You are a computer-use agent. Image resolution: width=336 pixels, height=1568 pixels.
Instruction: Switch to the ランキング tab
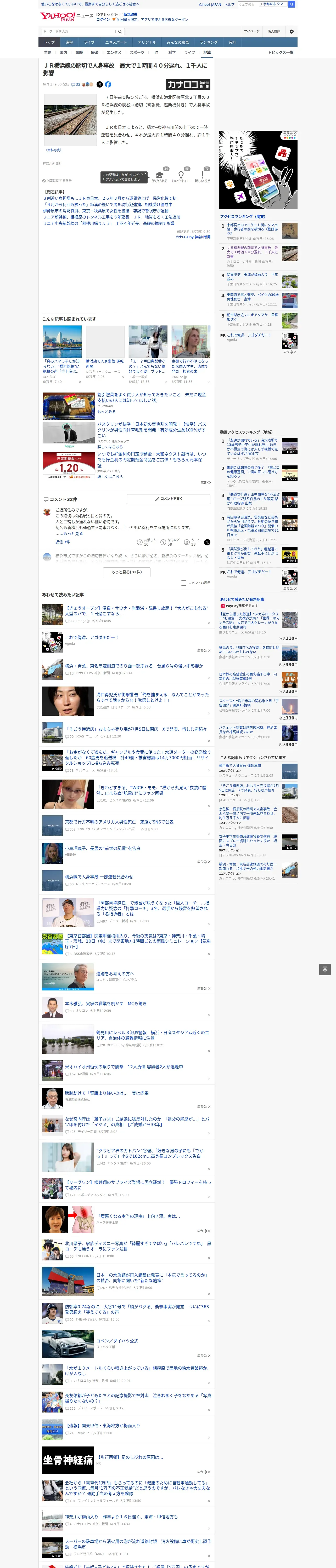coord(209,42)
